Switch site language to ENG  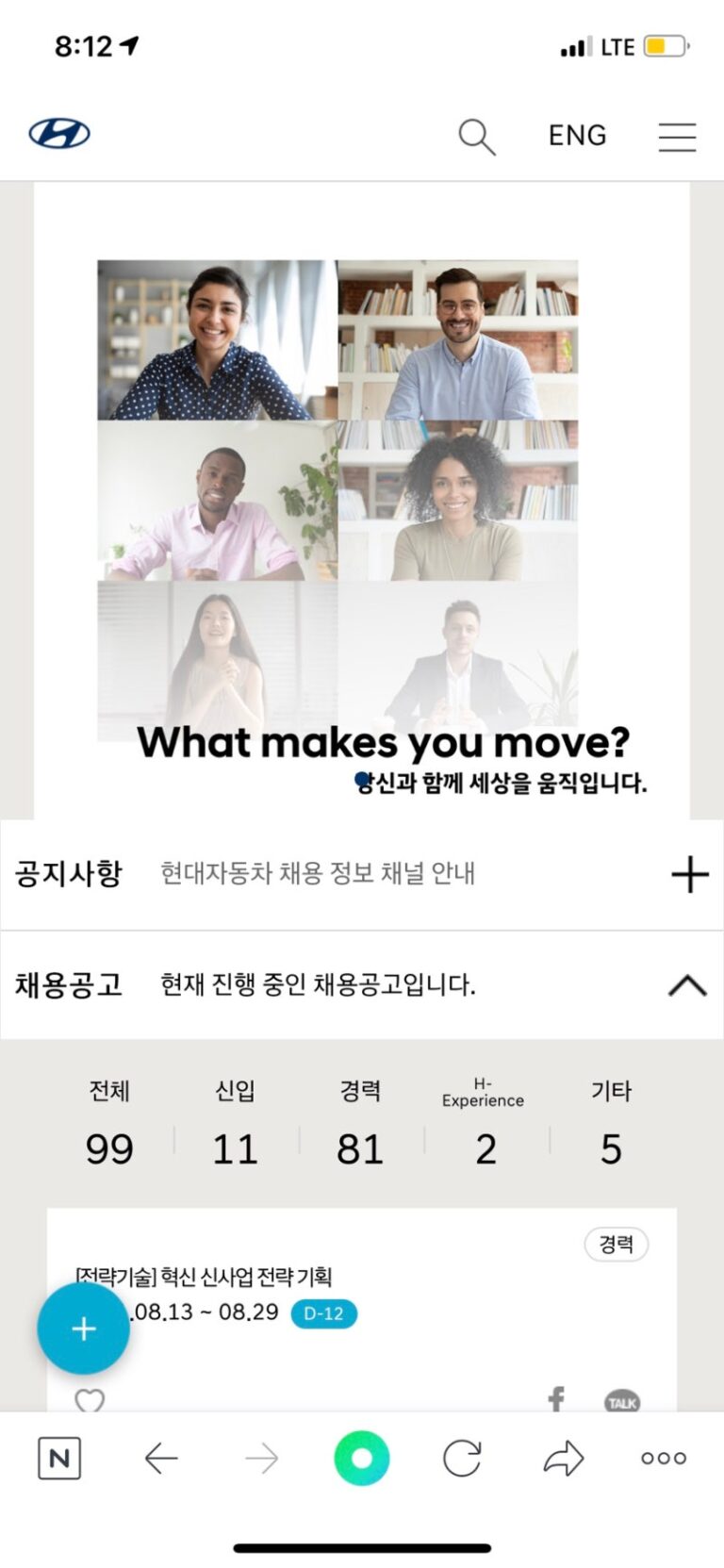[577, 136]
